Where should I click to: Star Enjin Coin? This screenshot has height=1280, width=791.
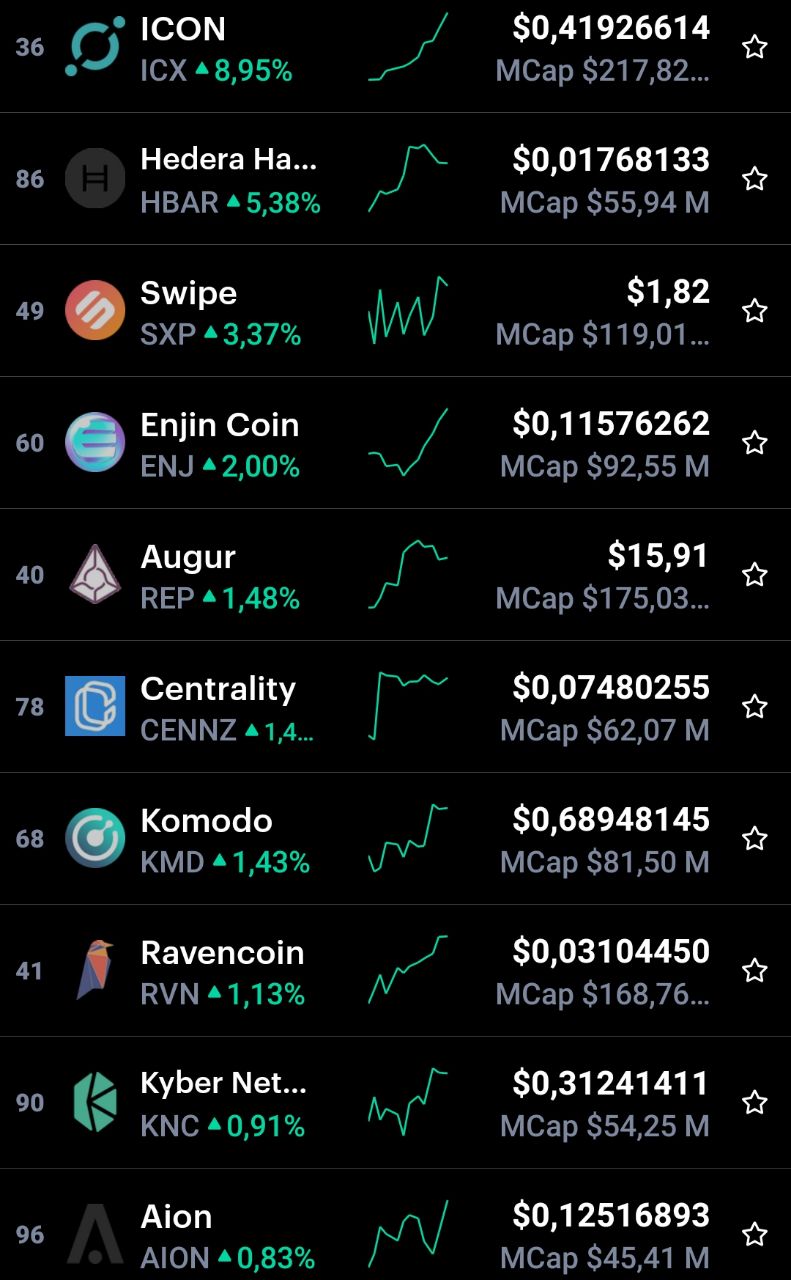(x=755, y=443)
